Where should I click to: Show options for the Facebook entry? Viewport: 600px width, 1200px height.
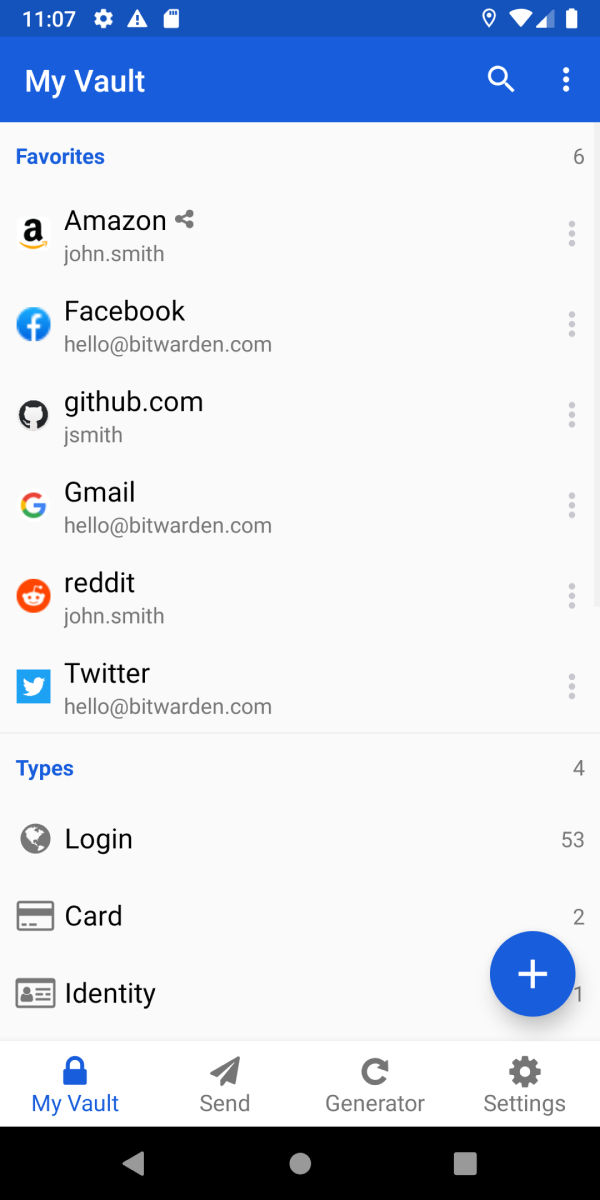coord(572,325)
